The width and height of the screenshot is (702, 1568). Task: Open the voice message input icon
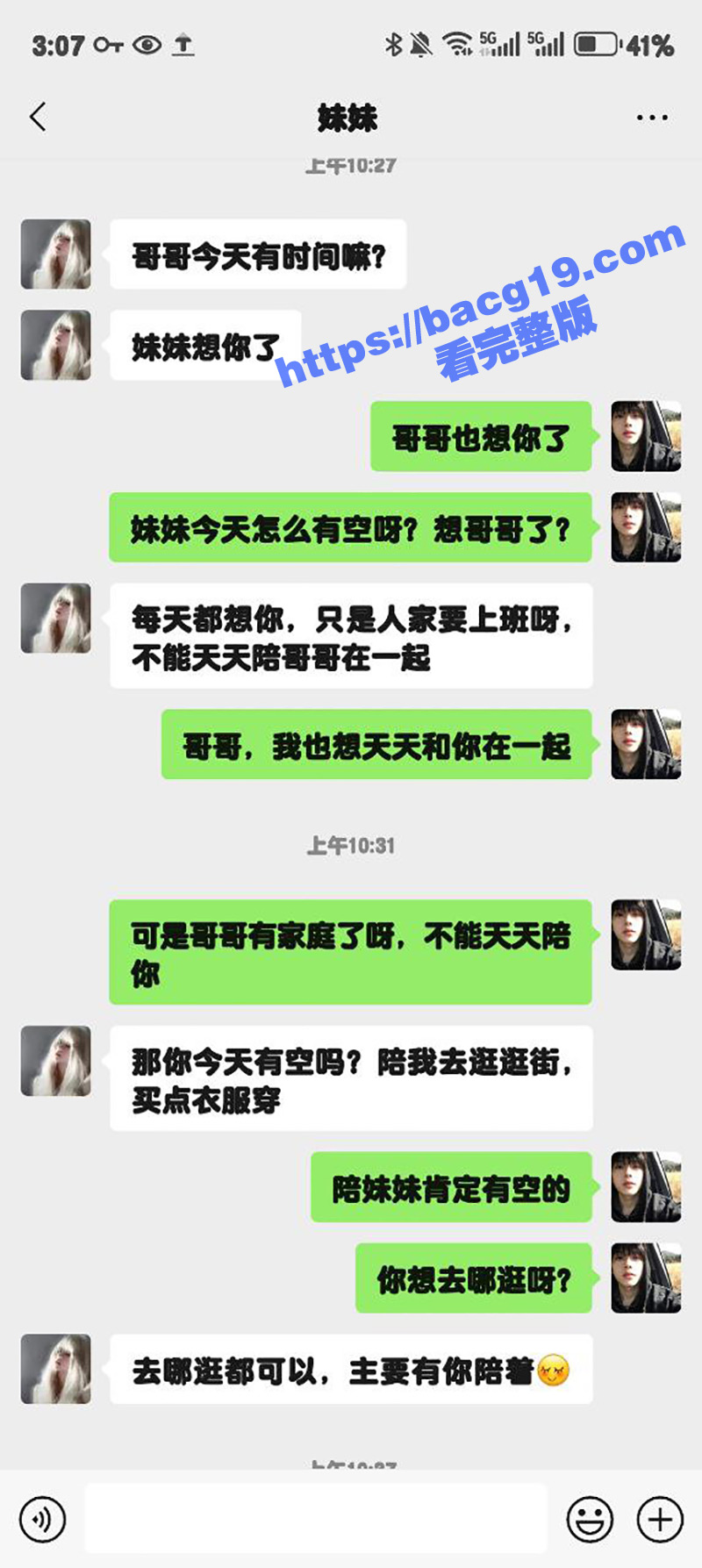(41, 1517)
